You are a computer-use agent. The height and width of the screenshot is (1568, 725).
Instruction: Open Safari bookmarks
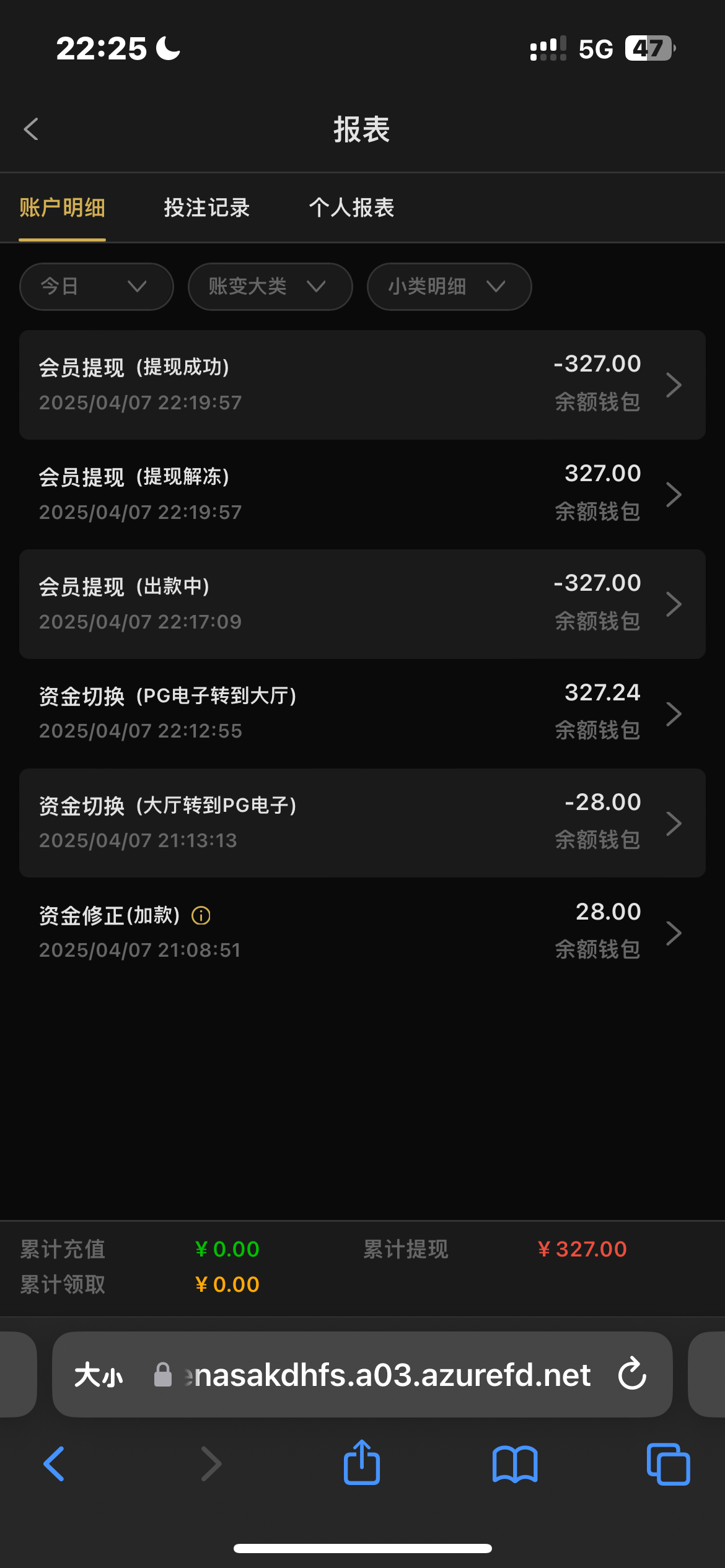click(x=515, y=1464)
